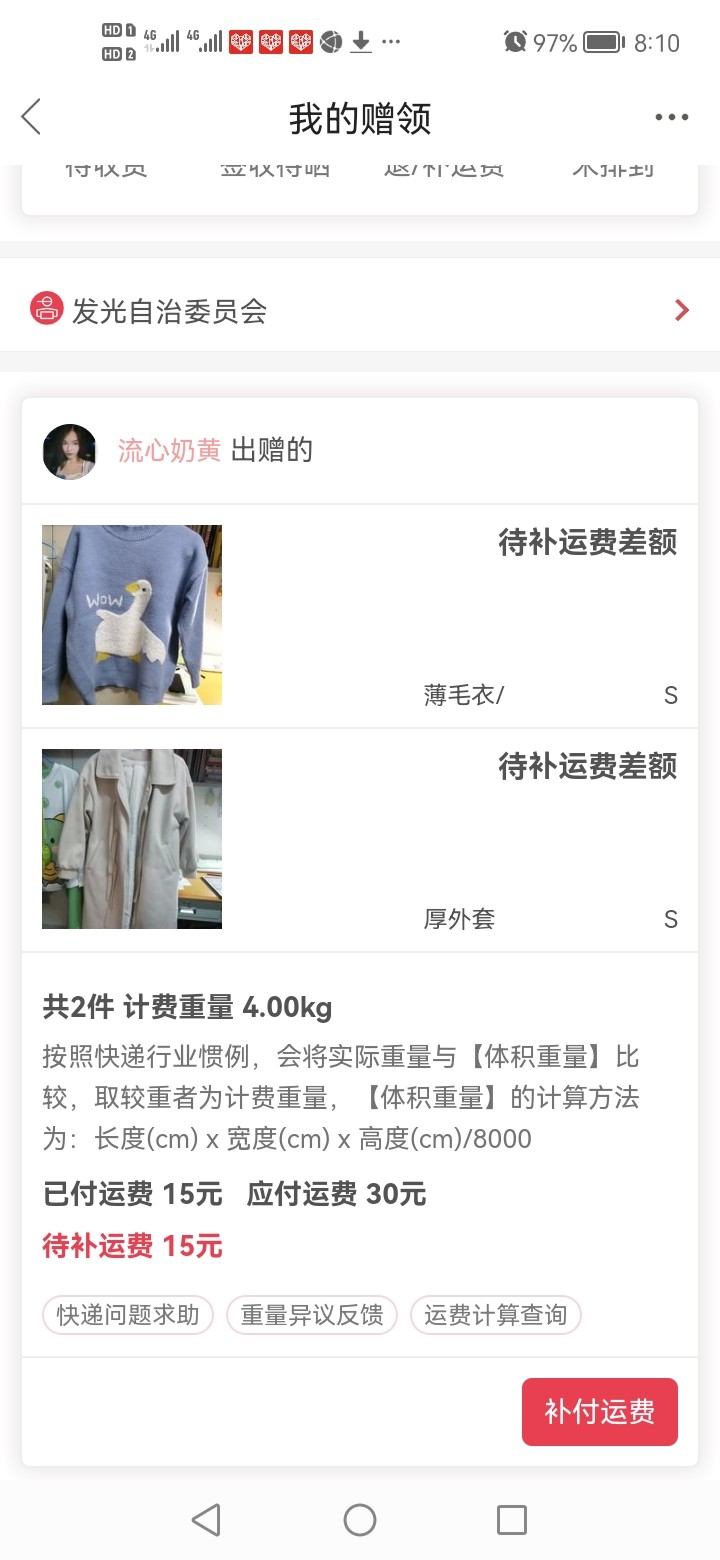Open the system recent apps view
The width and height of the screenshot is (720, 1560).
click(x=511, y=1520)
